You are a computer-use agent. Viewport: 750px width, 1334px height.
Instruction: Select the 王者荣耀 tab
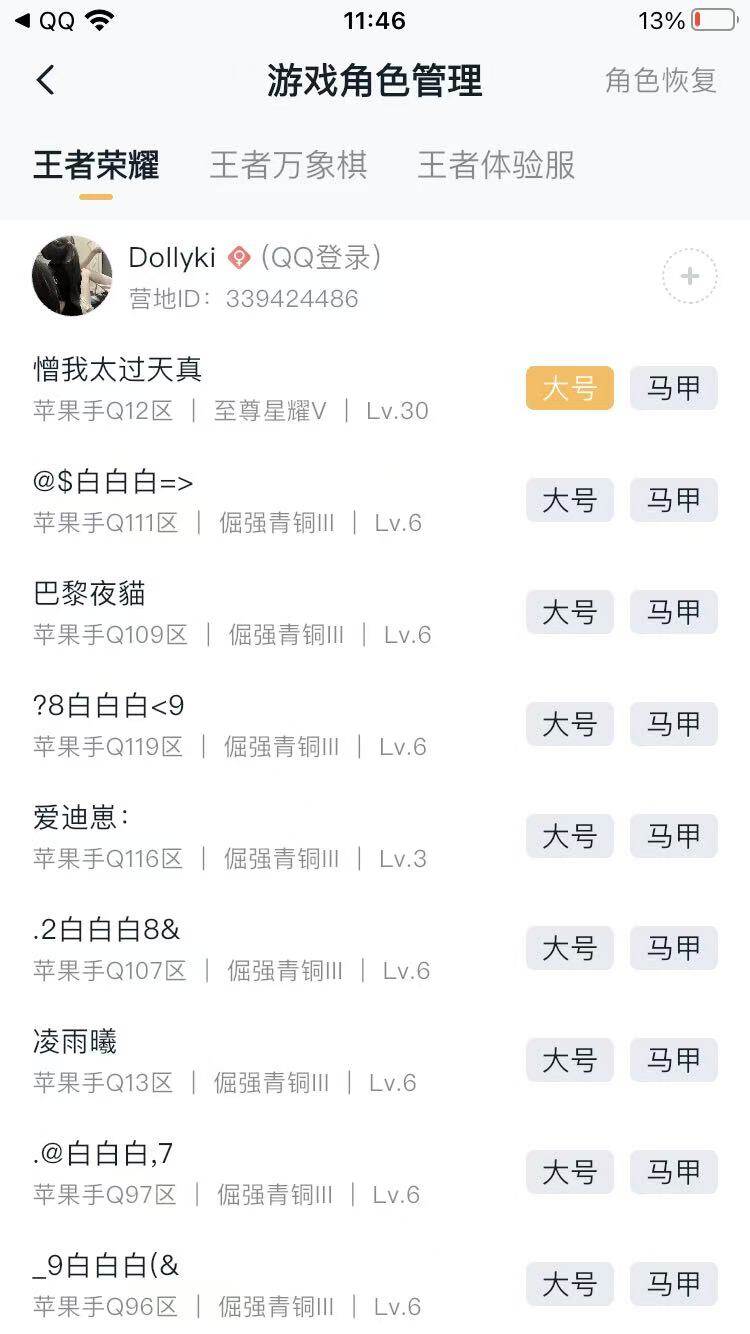93,165
